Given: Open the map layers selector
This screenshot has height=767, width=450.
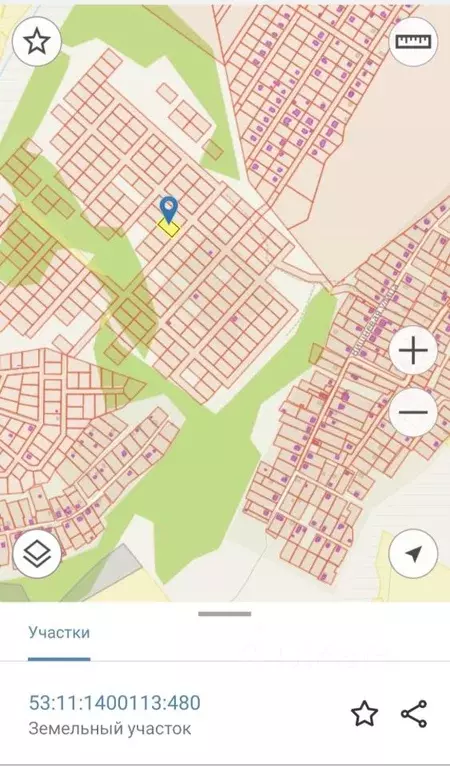Looking at the screenshot, I should (37, 554).
